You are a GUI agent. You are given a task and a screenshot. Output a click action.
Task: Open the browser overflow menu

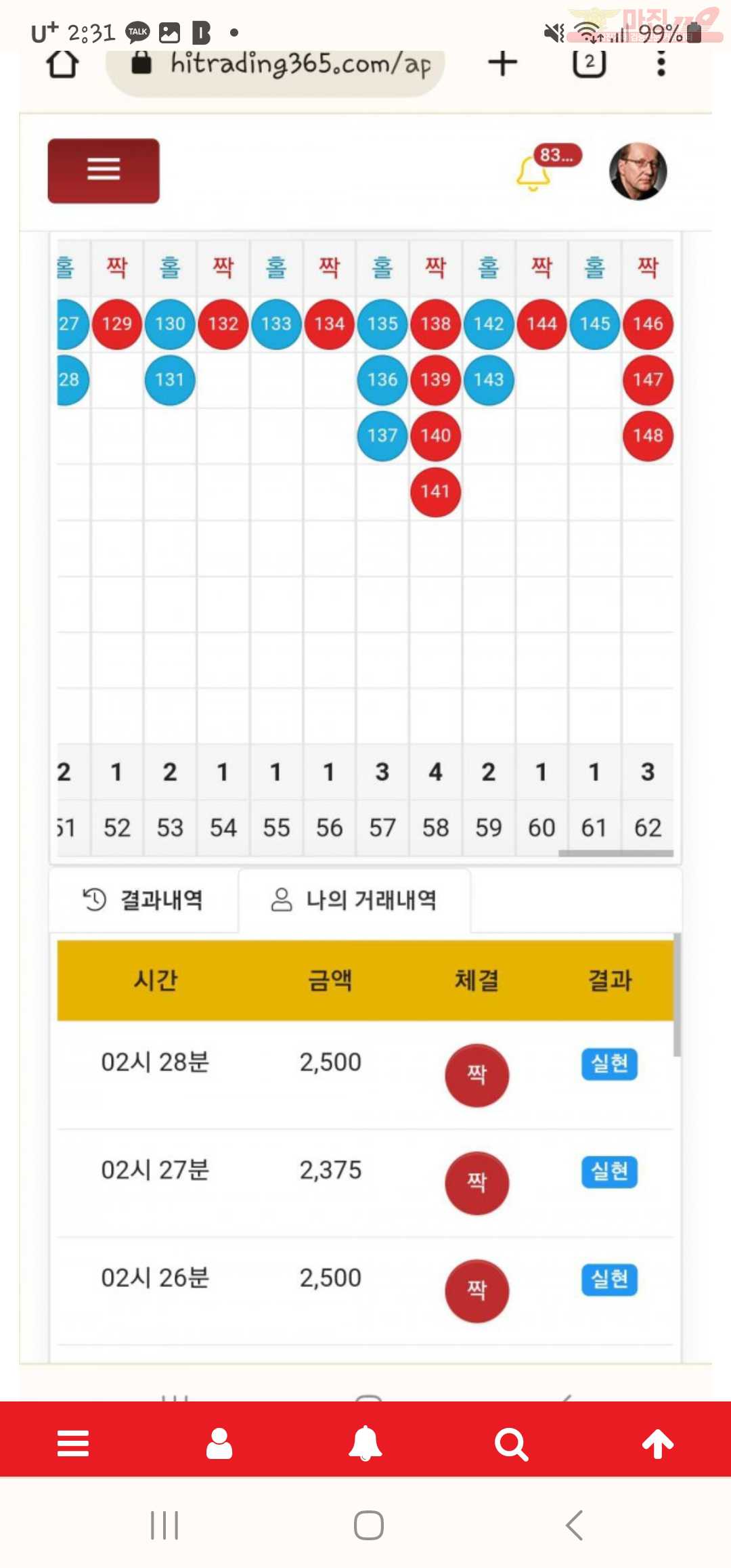coord(661,64)
